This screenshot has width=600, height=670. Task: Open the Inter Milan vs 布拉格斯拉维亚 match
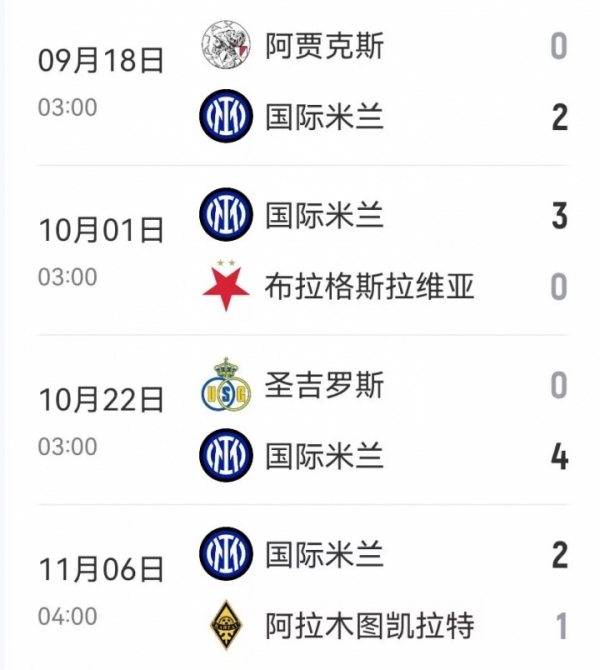click(300, 251)
